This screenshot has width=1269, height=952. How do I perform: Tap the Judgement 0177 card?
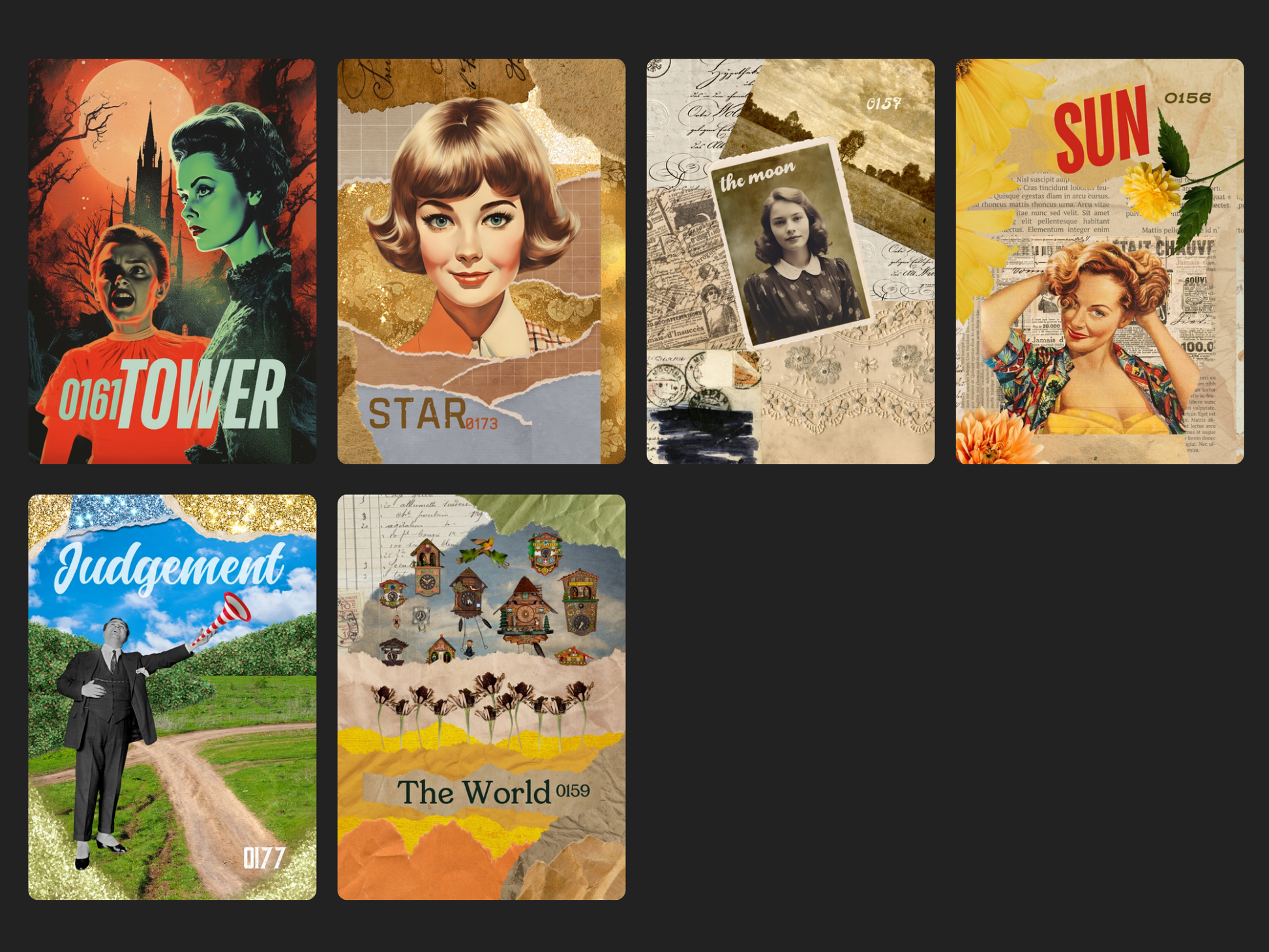[172, 697]
